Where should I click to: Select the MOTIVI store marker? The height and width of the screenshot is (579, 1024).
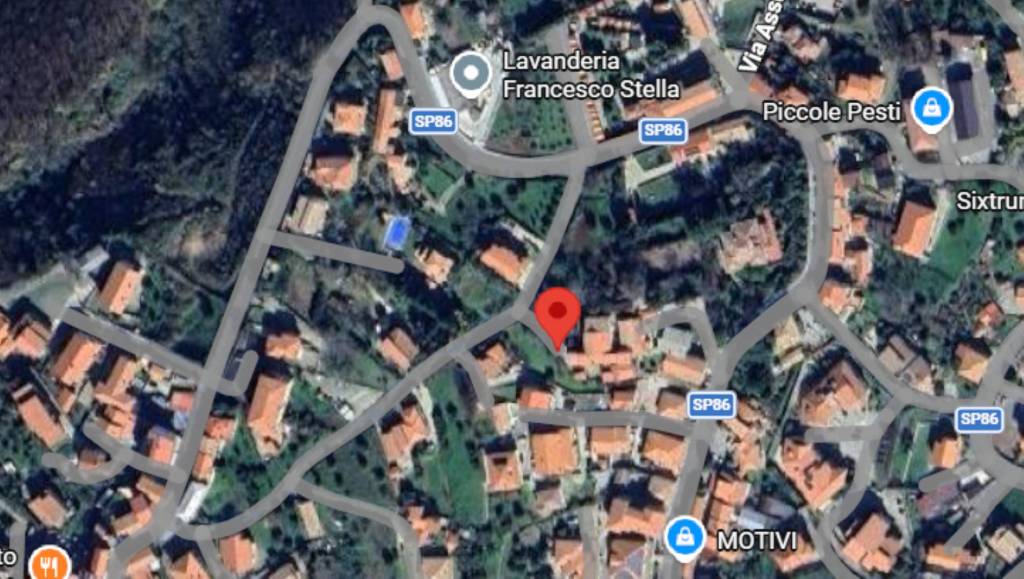click(685, 540)
